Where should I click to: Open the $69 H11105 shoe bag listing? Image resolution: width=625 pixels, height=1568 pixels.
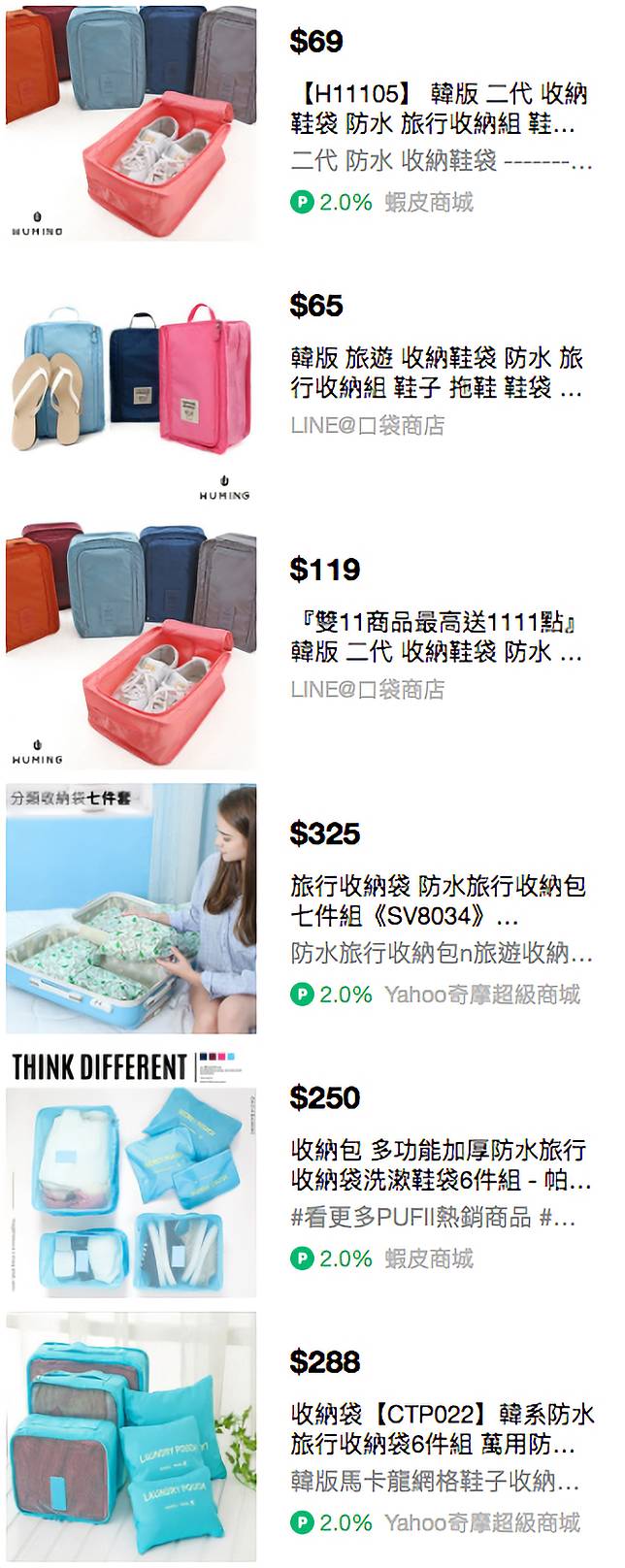(439, 109)
